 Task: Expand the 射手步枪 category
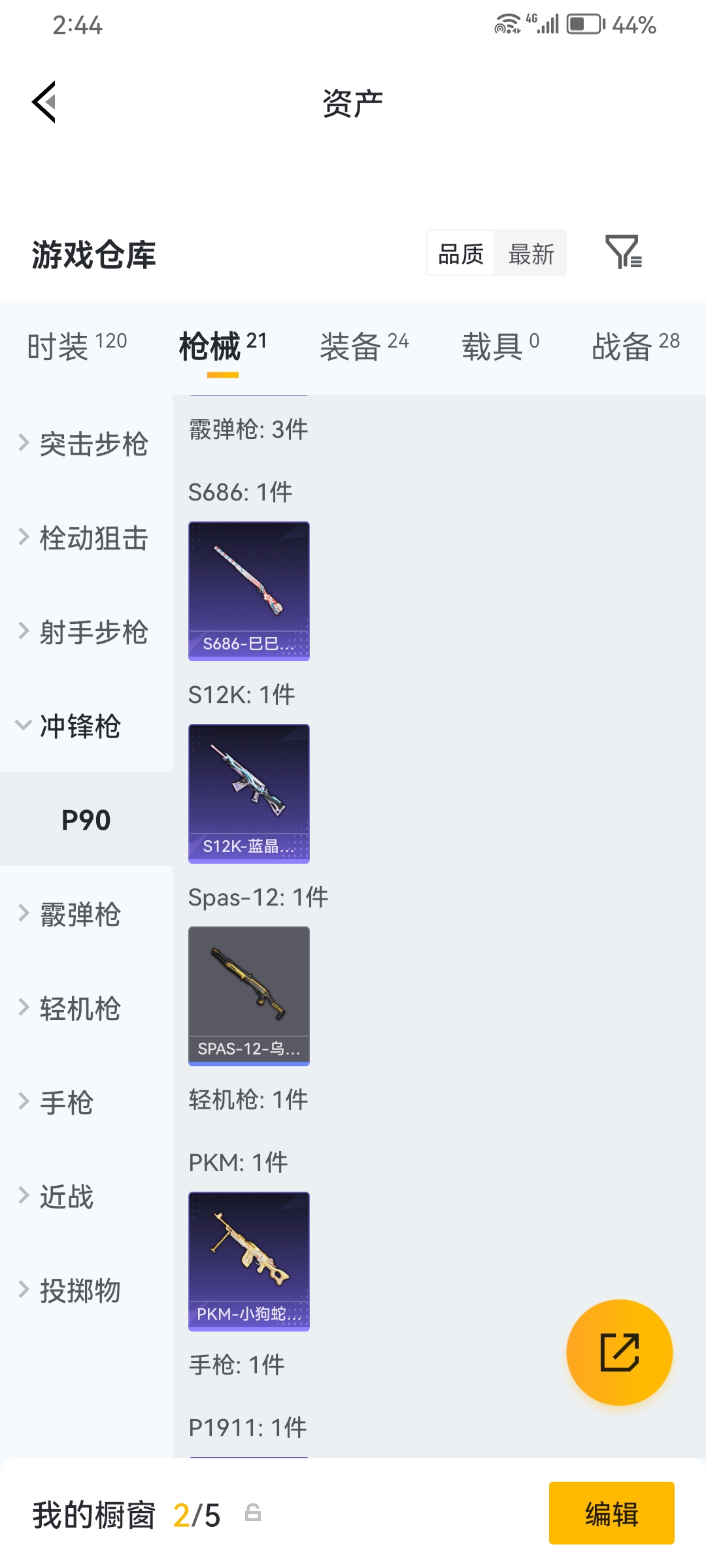tap(85, 632)
